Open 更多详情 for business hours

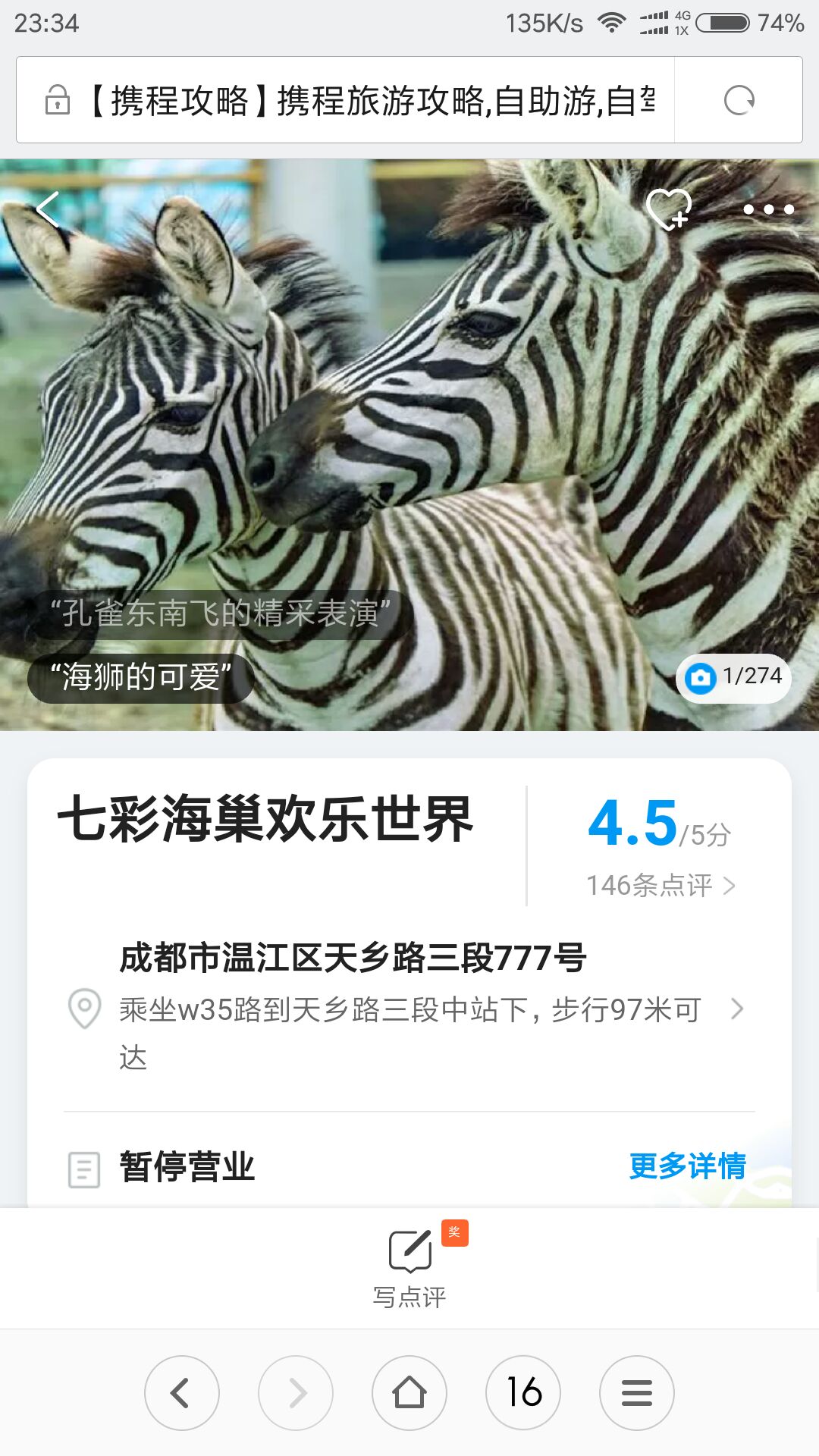(x=688, y=1166)
